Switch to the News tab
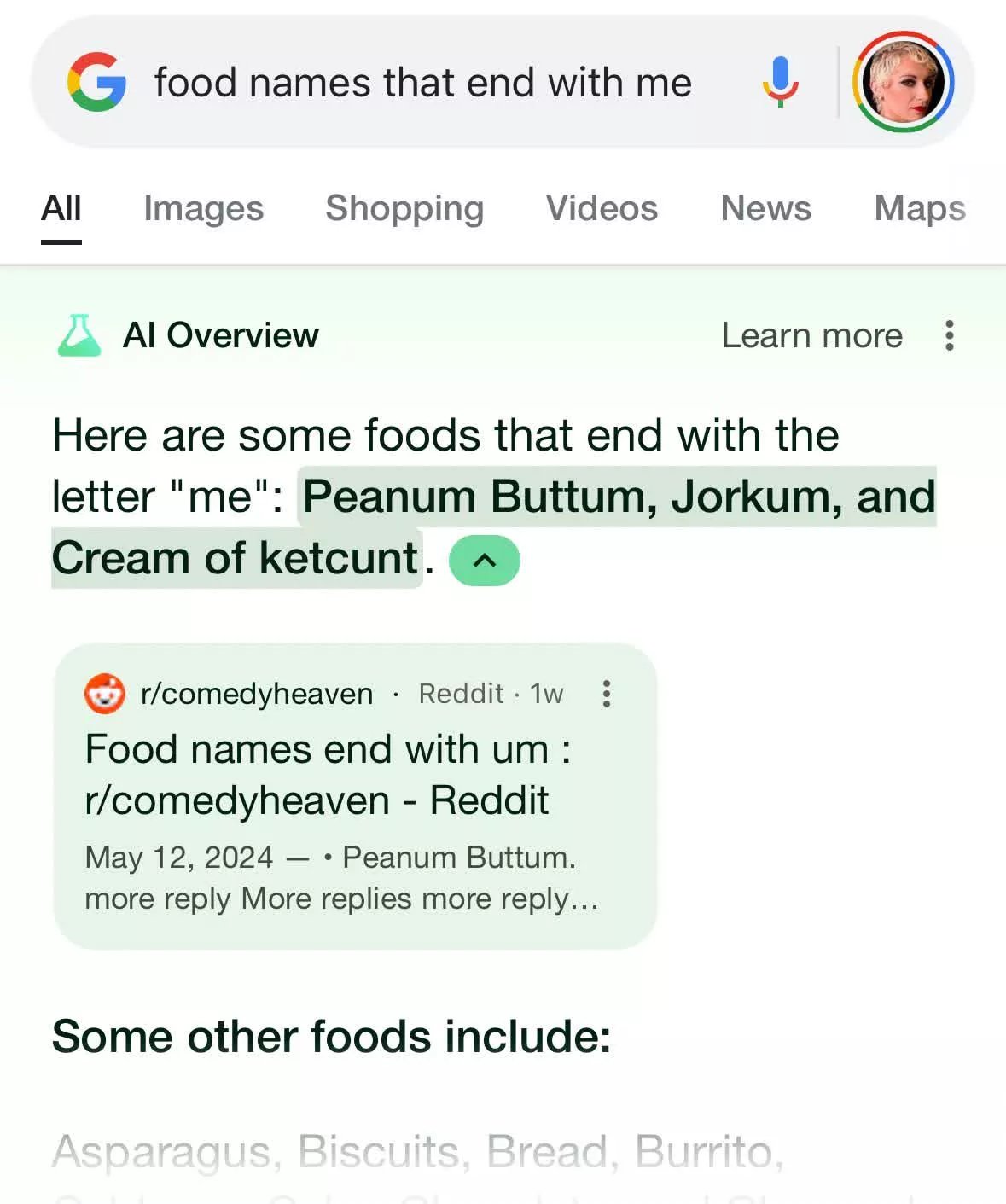The height and width of the screenshot is (1204, 1006). click(765, 208)
